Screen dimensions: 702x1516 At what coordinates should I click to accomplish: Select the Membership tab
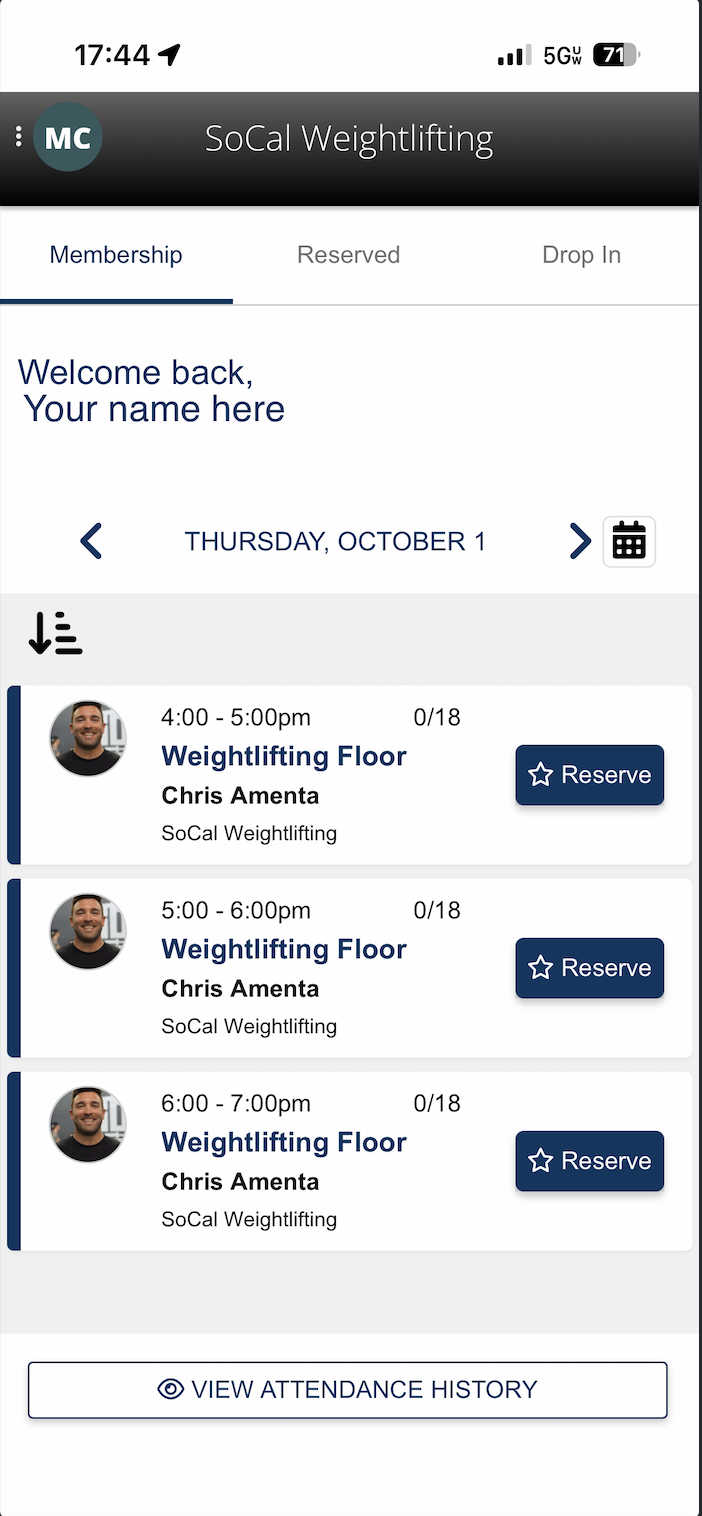116,255
